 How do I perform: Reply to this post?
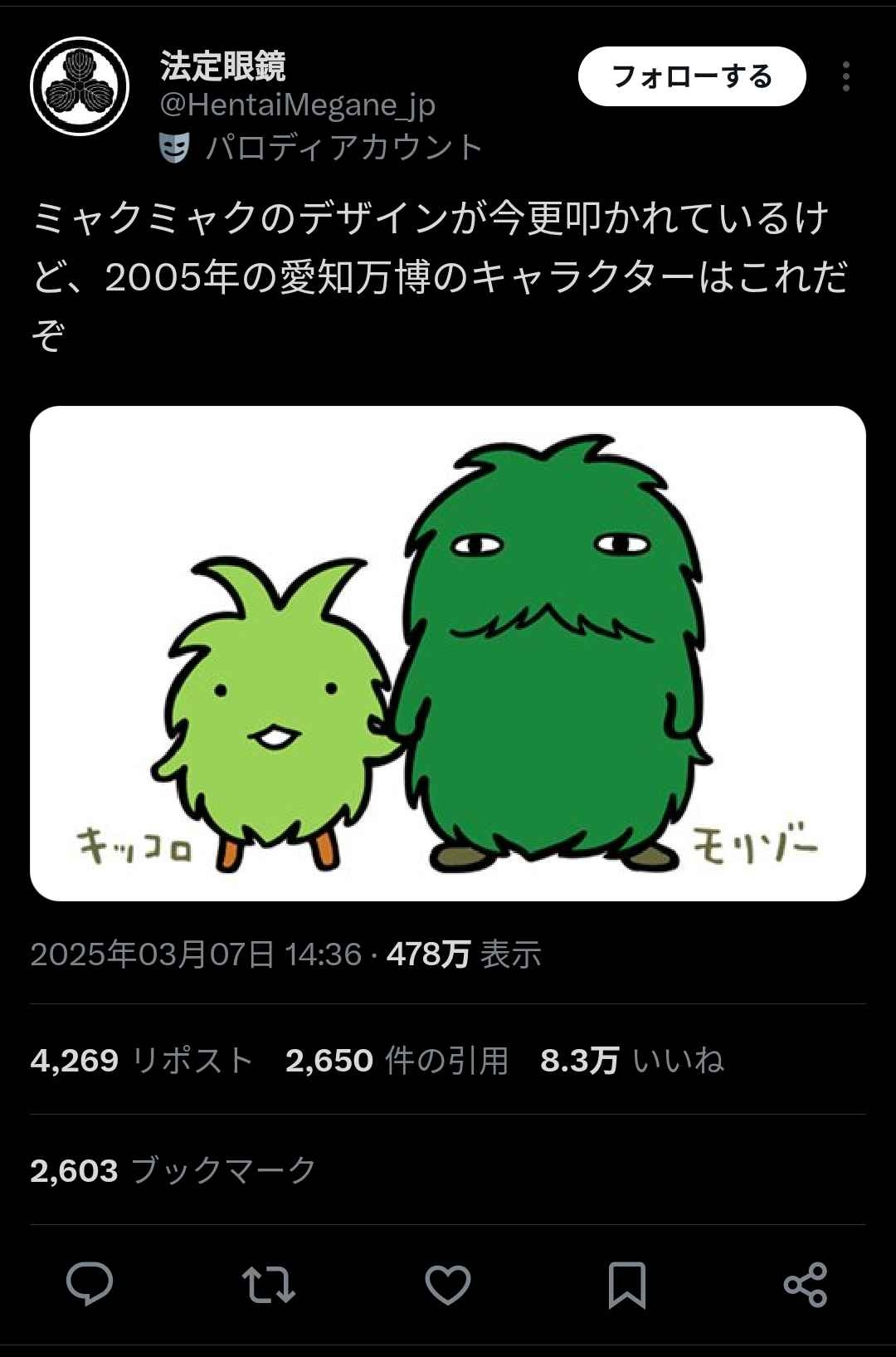(x=90, y=1284)
